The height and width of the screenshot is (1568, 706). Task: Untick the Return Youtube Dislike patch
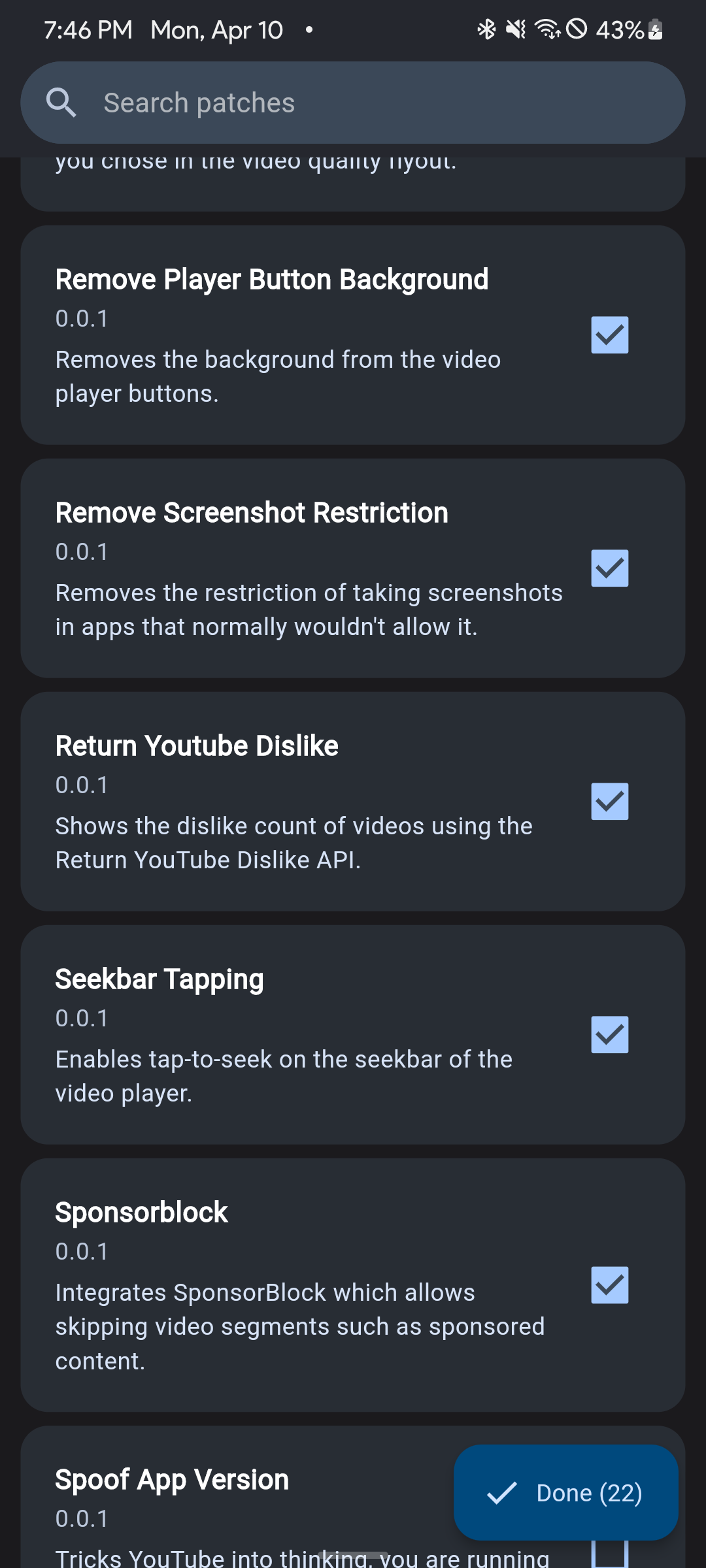point(609,802)
